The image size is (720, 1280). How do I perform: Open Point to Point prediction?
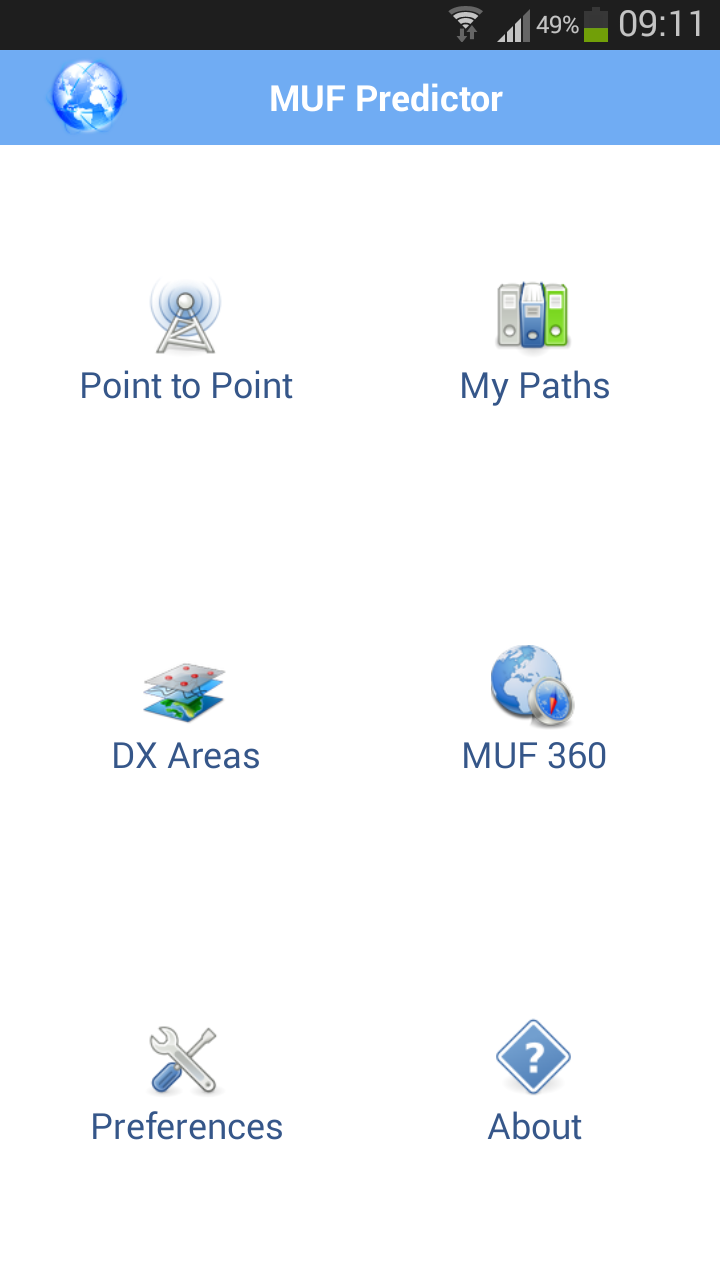pyautogui.click(x=186, y=342)
